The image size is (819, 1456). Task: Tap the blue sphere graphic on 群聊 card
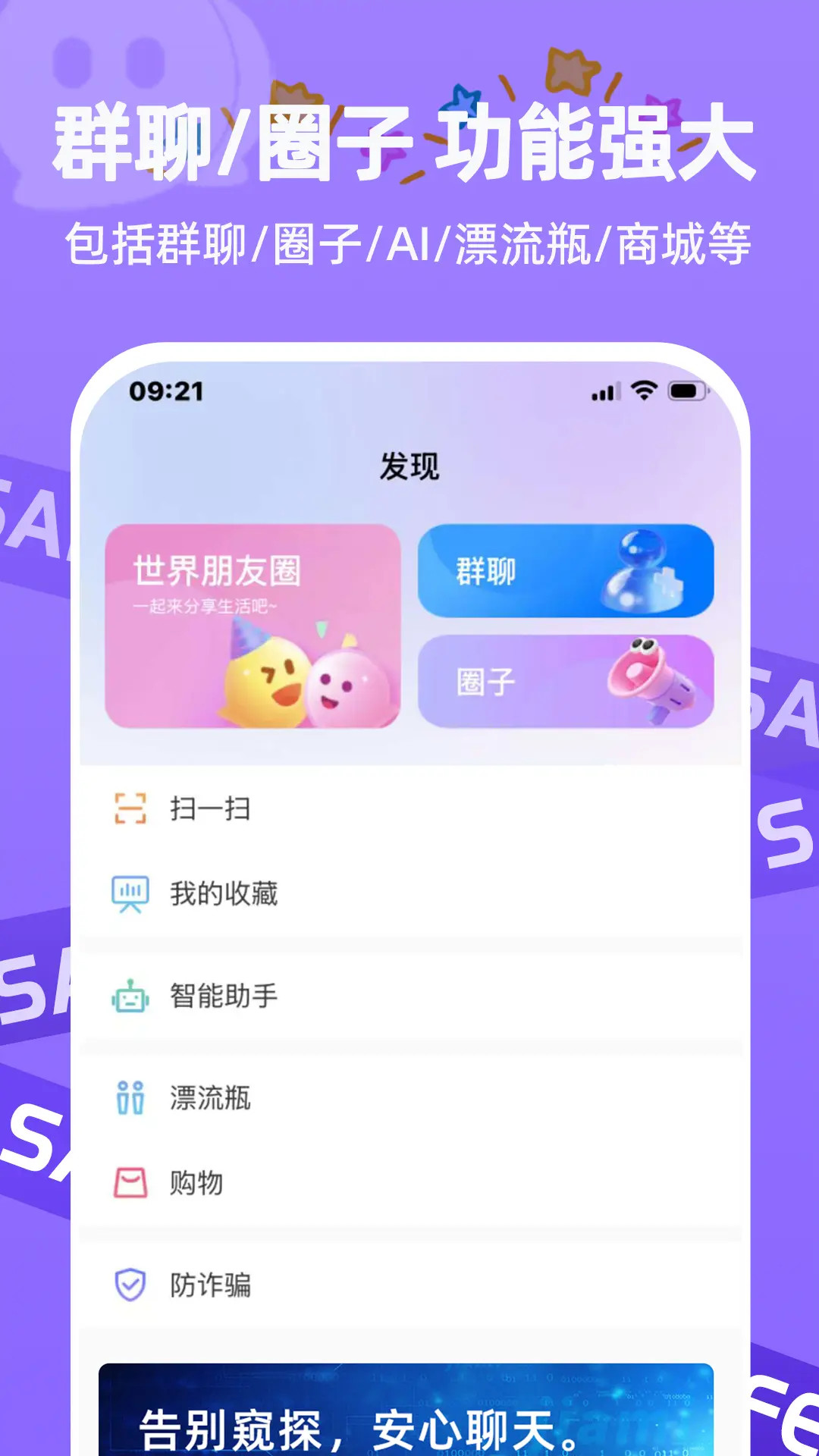pos(641,571)
